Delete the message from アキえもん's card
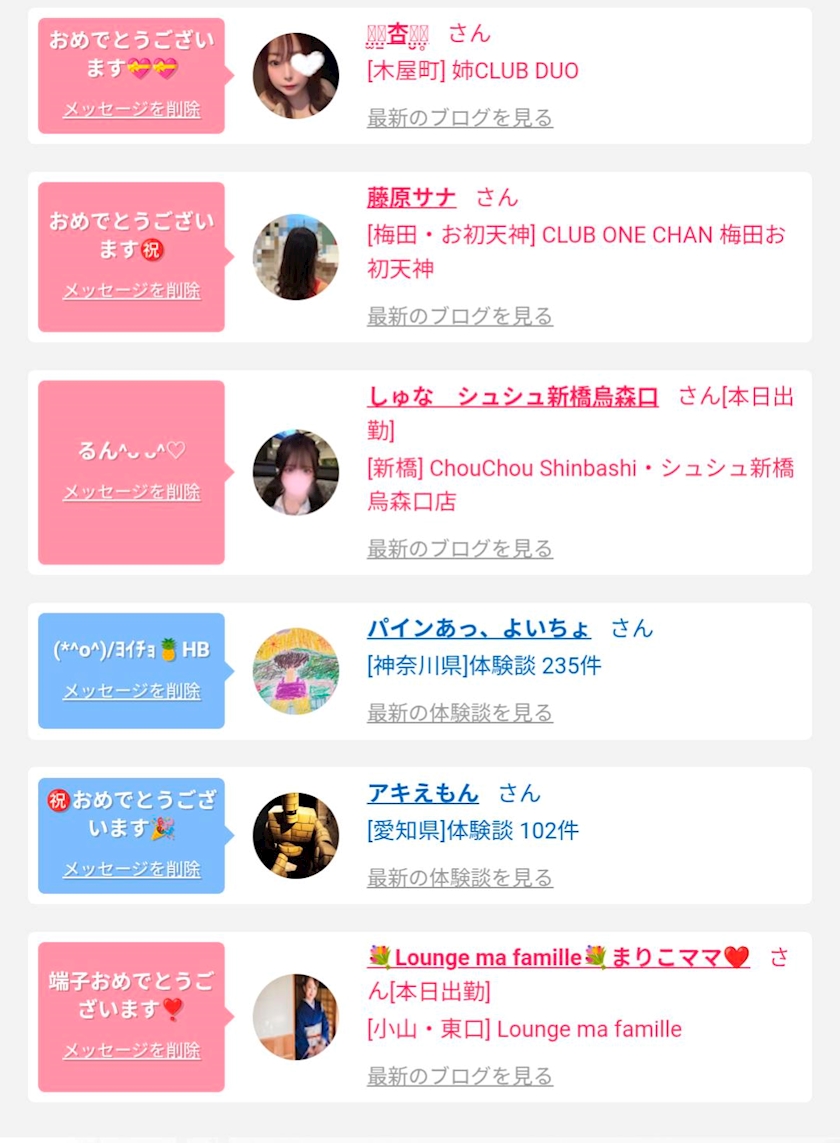Viewport: 840px width, 1143px height. 132,869
